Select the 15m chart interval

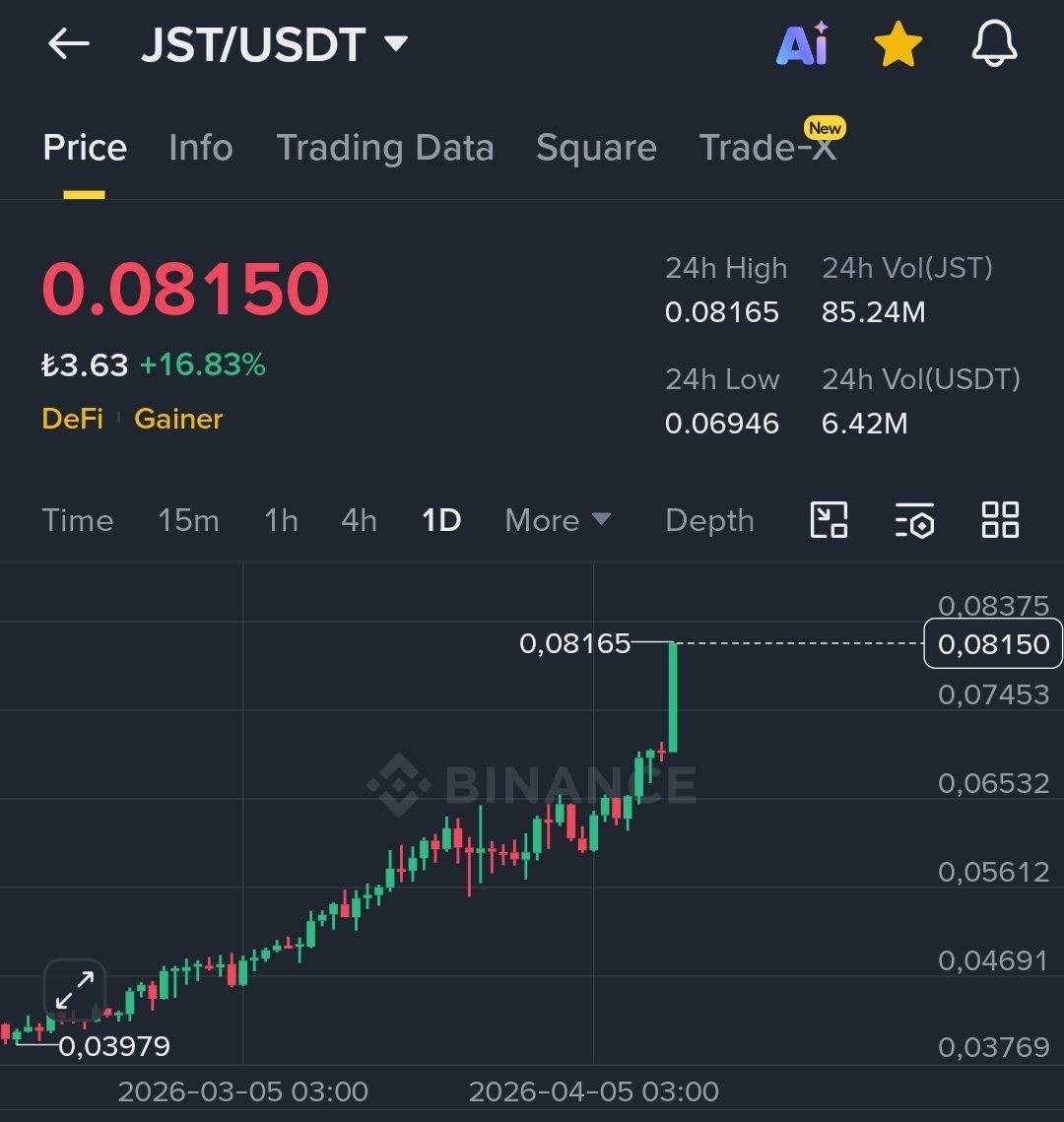[188, 520]
